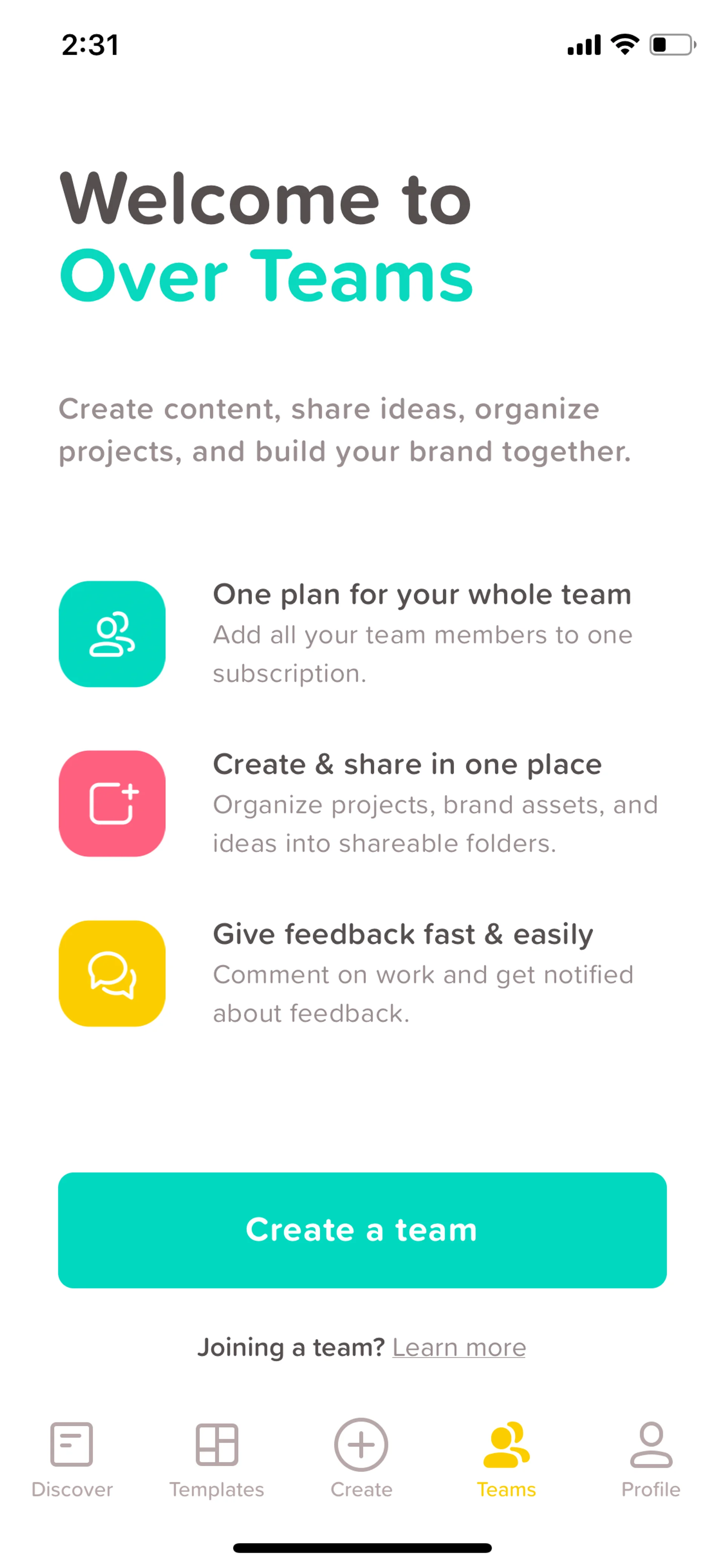Open the Learn more link

(x=459, y=1348)
